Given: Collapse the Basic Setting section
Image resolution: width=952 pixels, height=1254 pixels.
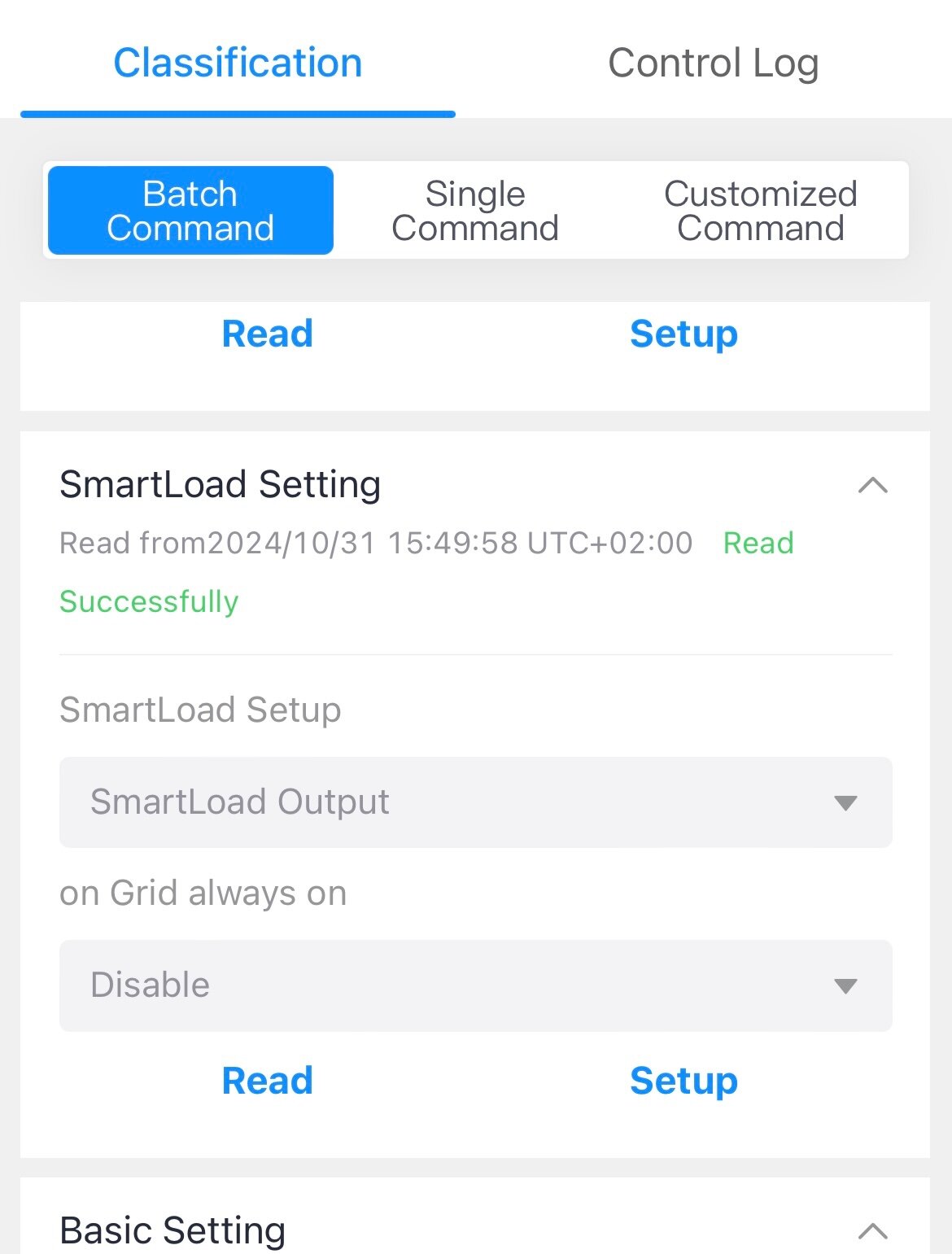Looking at the screenshot, I should pyautogui.click(x=872, y=1230).
